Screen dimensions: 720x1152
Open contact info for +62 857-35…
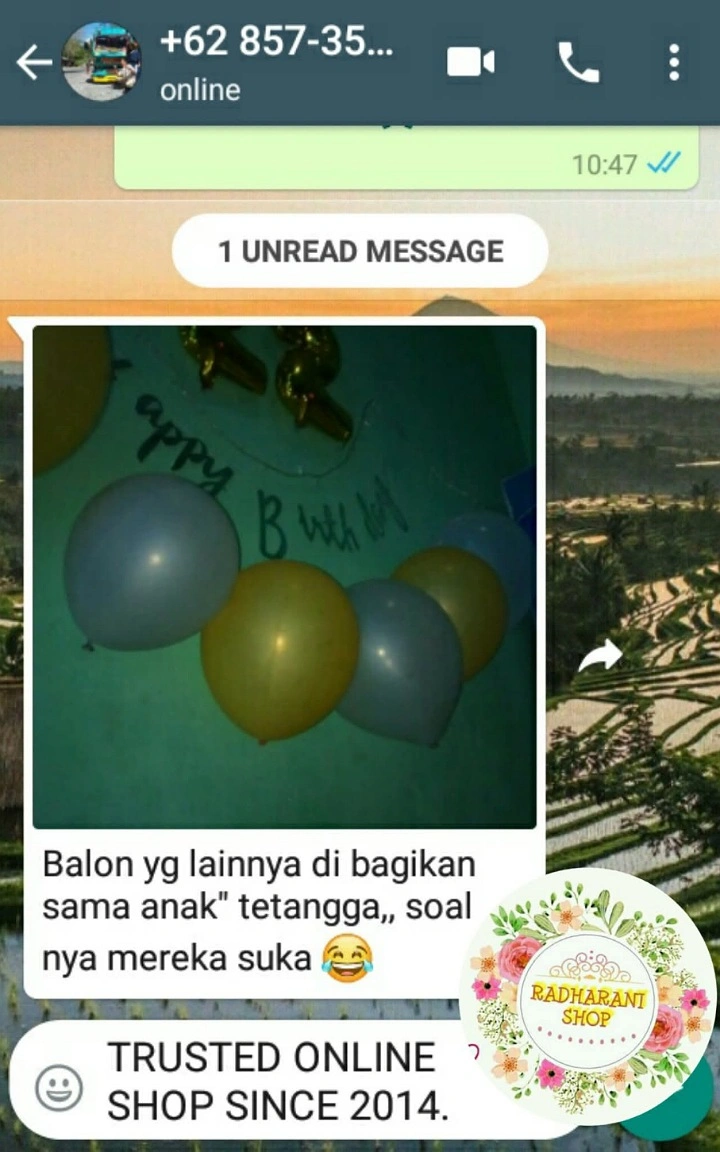coord(277,62)
